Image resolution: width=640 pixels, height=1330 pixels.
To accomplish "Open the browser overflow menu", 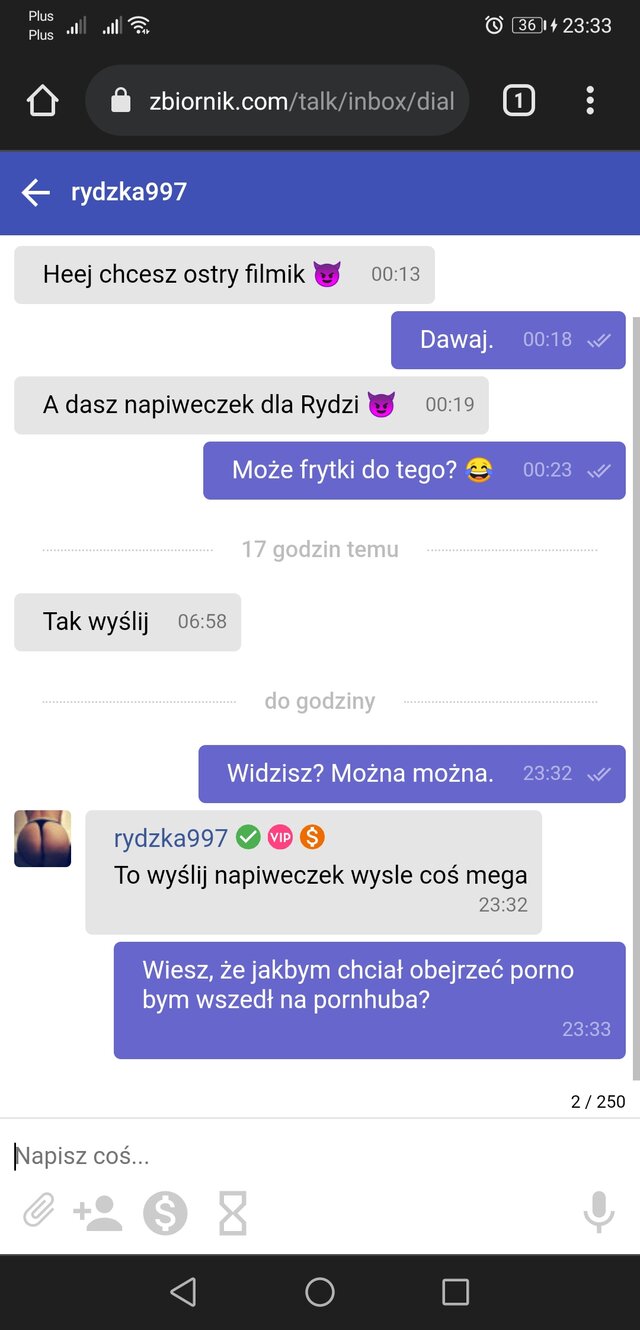I will click(590, 100).
